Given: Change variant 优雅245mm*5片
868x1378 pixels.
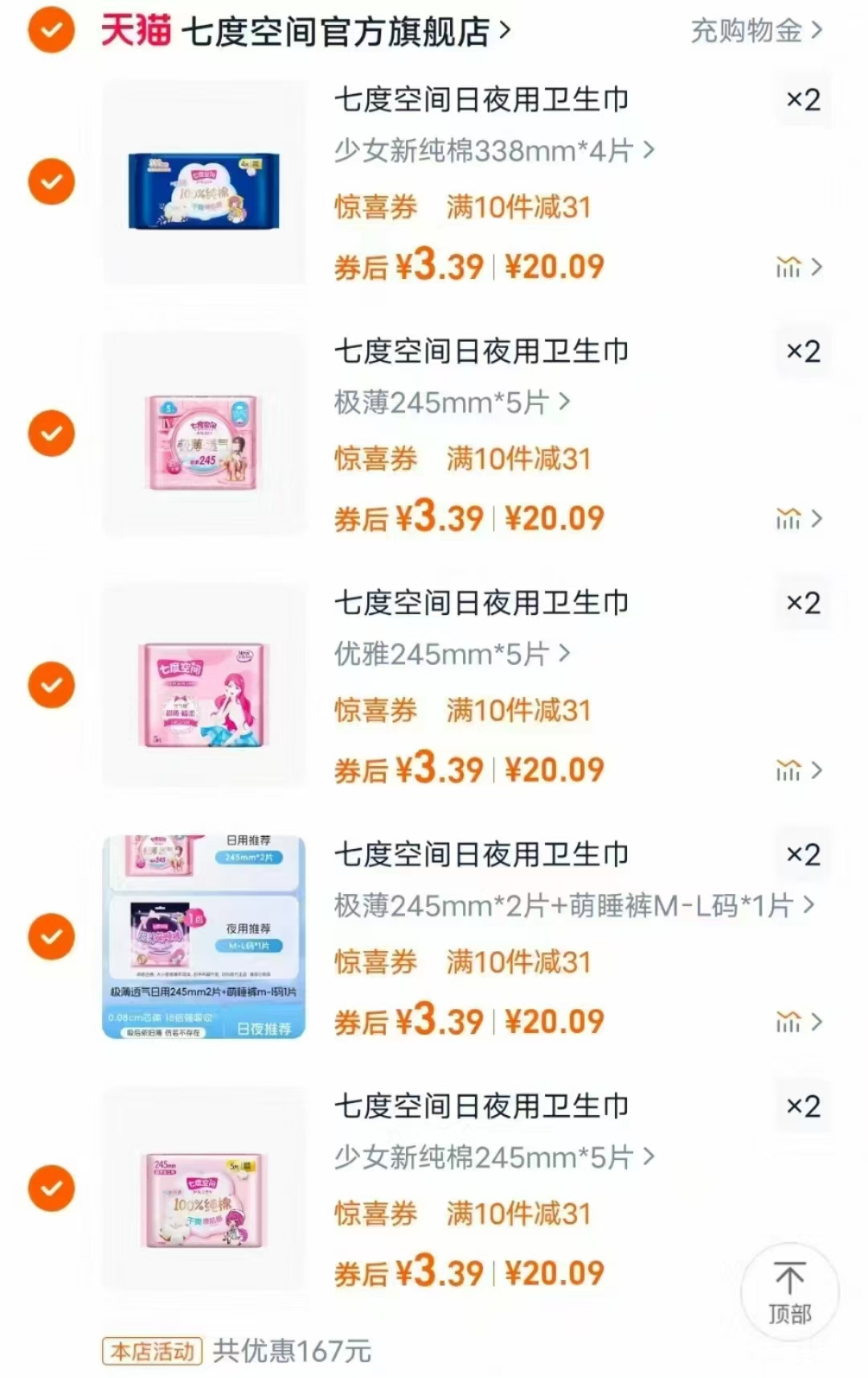Looking at the screenshot, I should pos(452,654).
